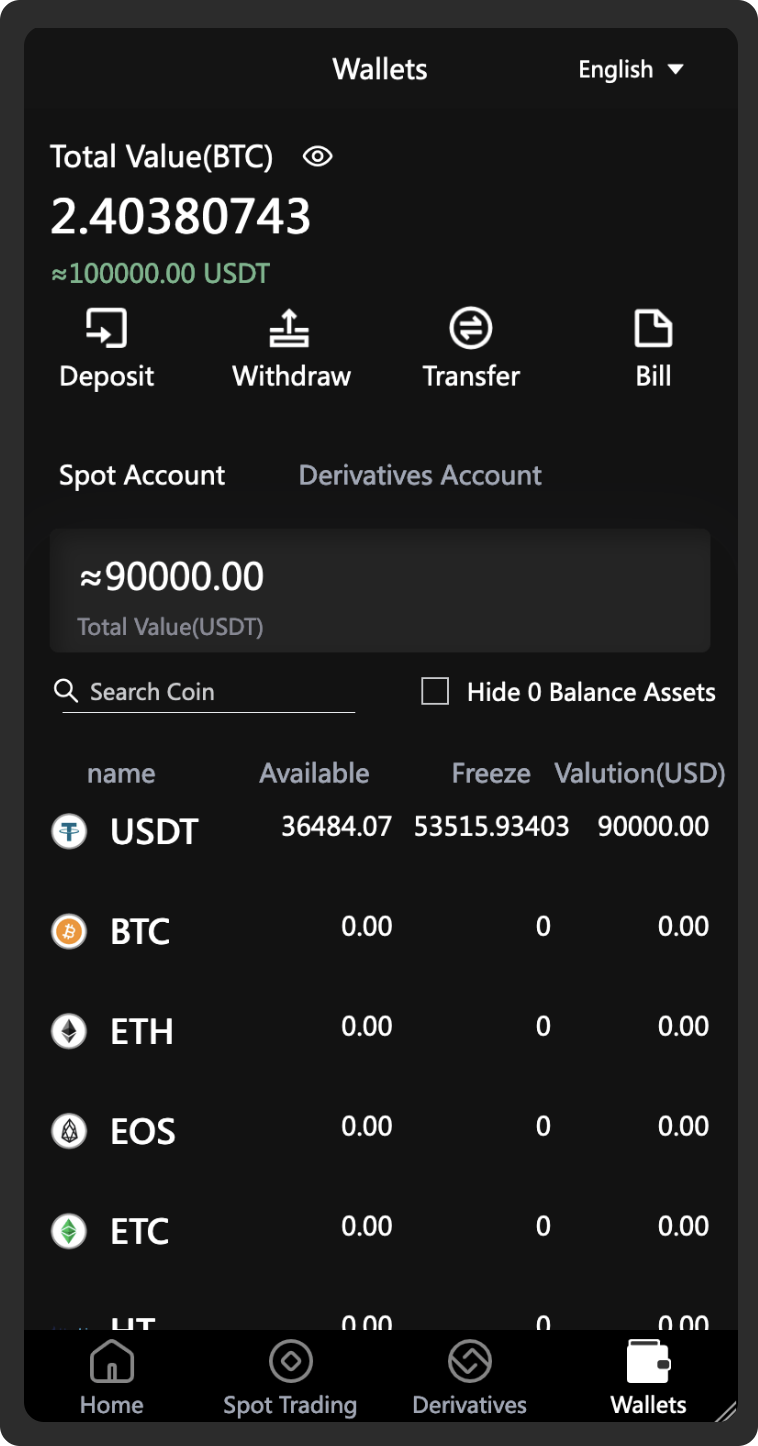Image resolution: width=758 pixels, height=1446 pixels.
Task: Tap the Wallets bottom tab
Action: point(648,1378)
